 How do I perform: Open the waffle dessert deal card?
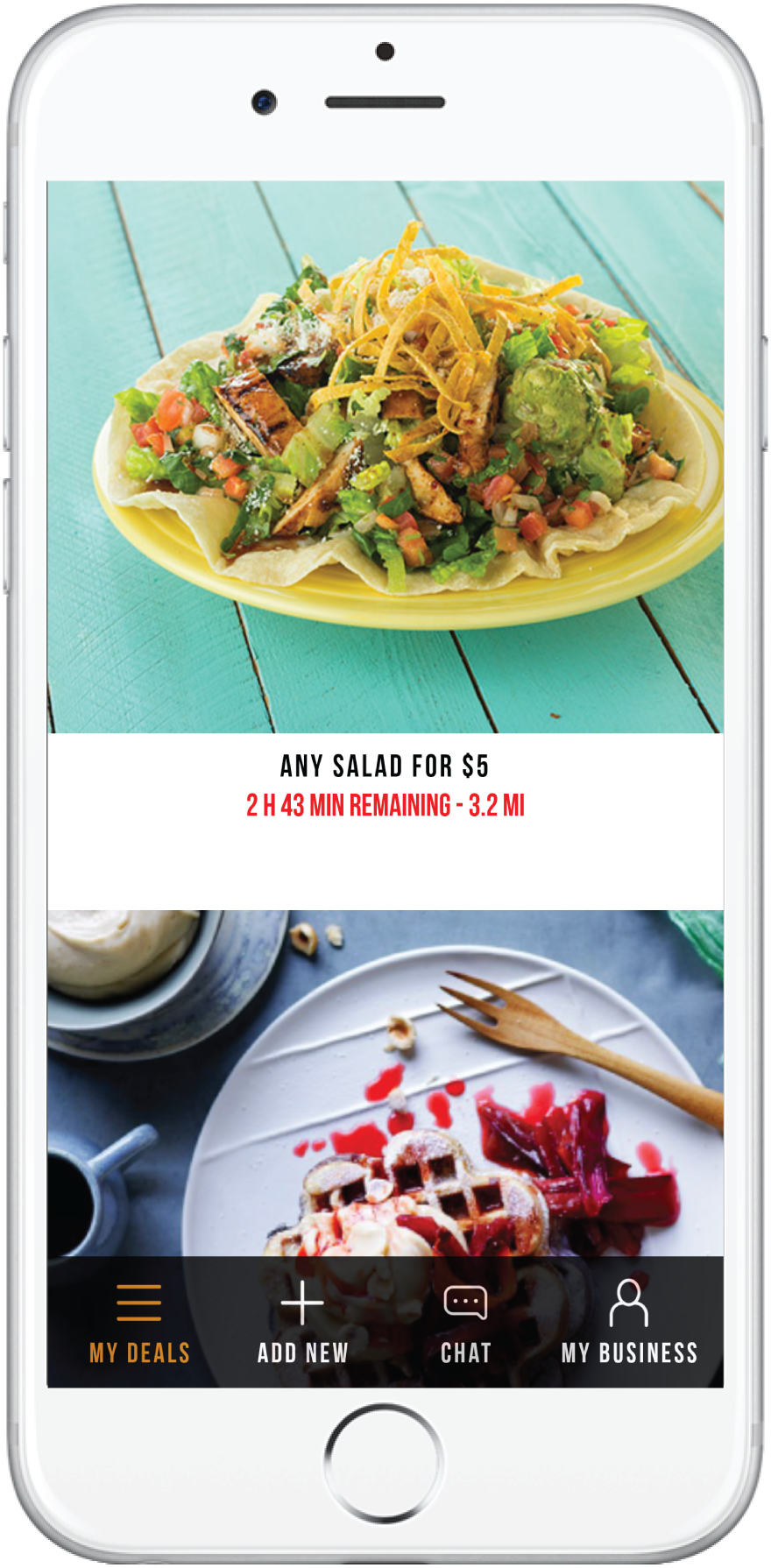pyautogui.click(x=385, y=1084)
